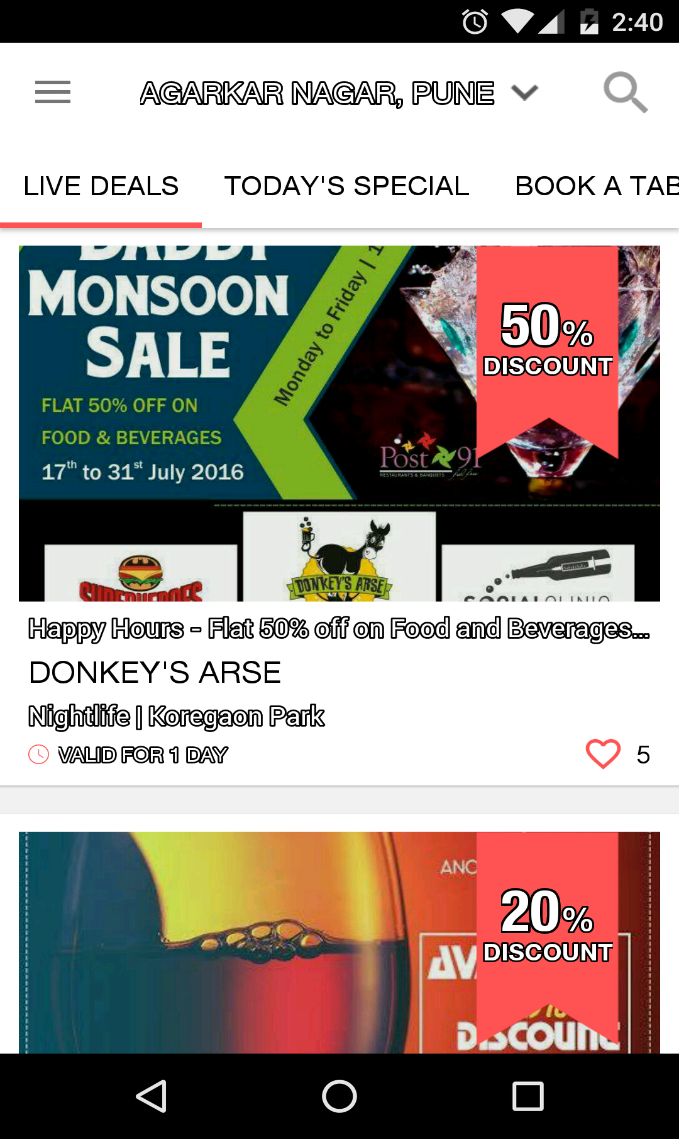Open the Donkey's Arse 50% discount deal
Image resolution: width=679 pixels, height=1139 pixels.
339,424
